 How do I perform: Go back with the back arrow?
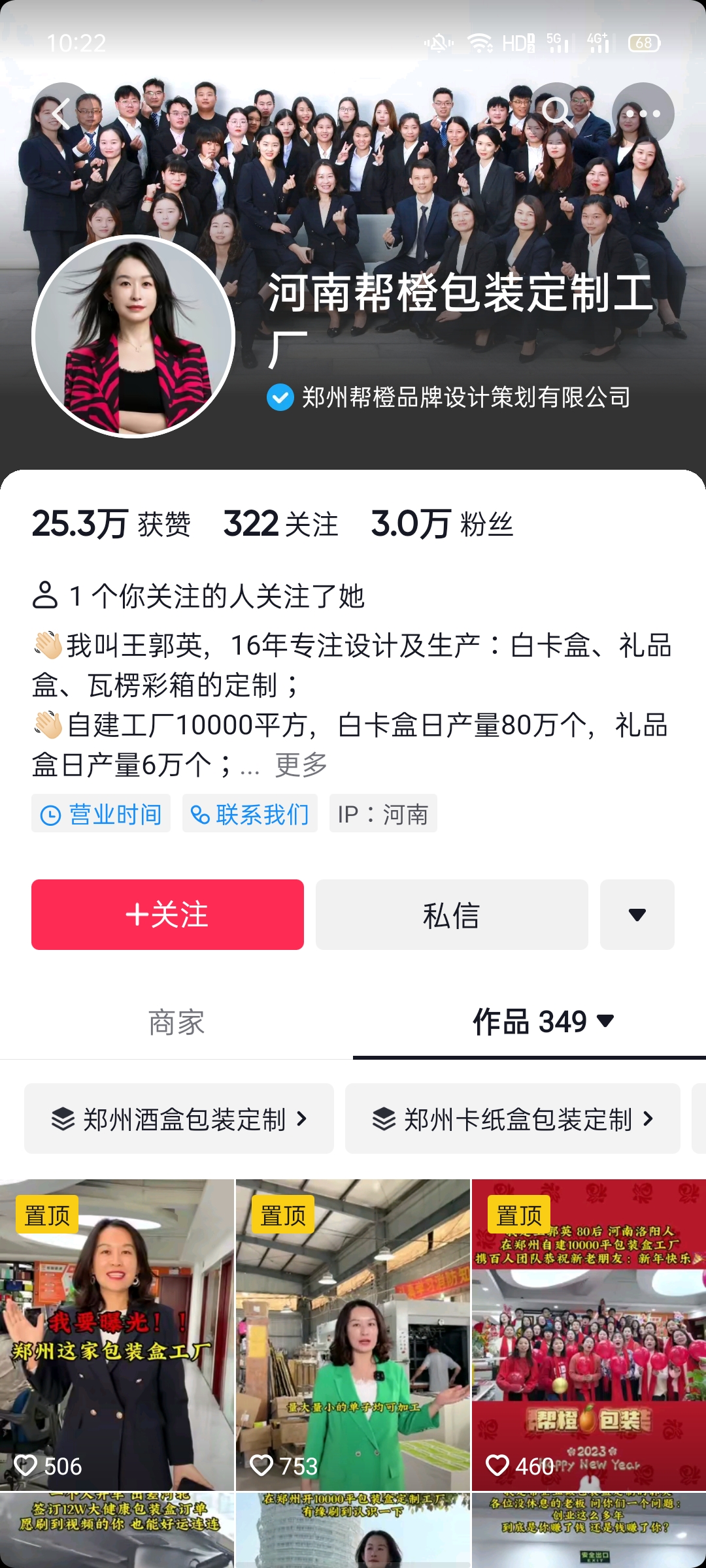pos(62,112)
